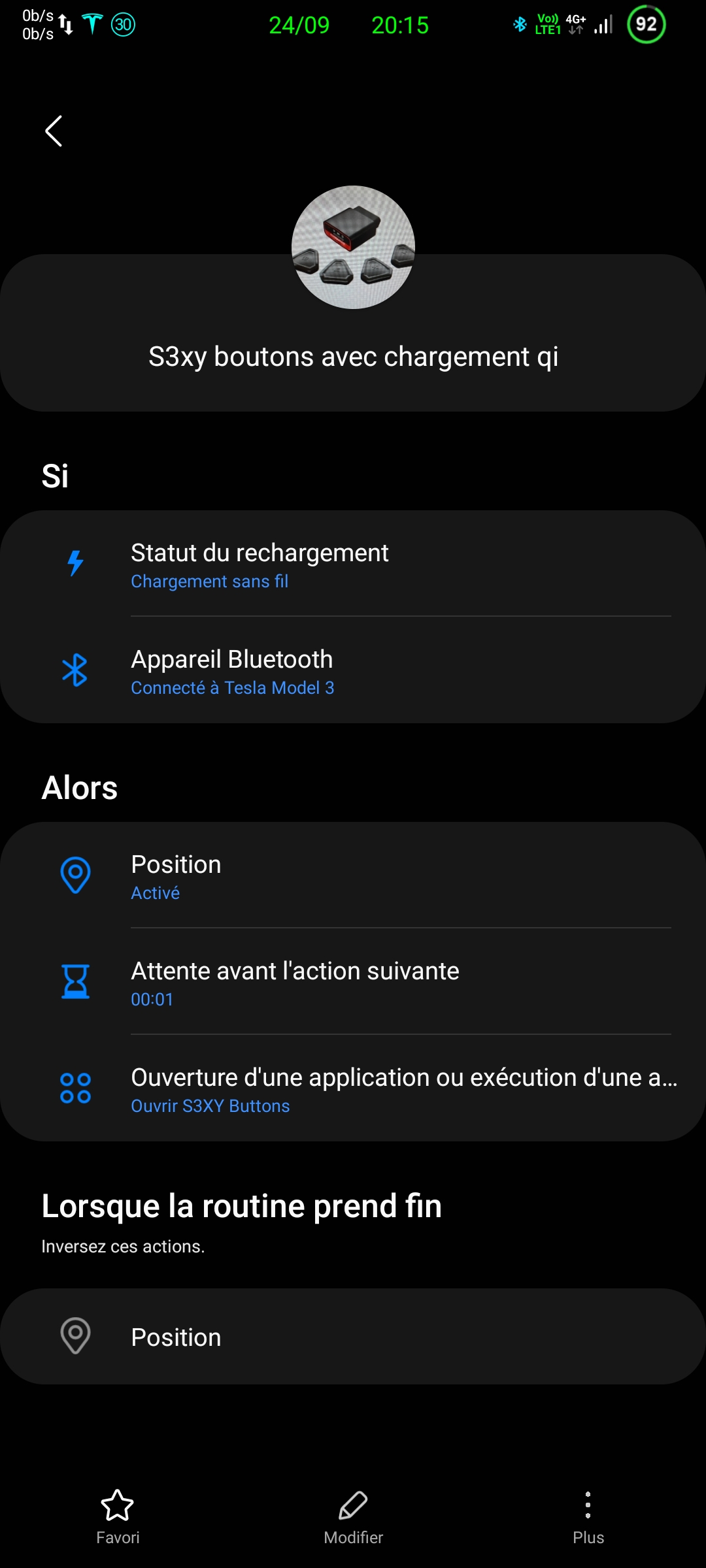Open the Ouvrir S3XY Buttons action

pos(353,1089)
